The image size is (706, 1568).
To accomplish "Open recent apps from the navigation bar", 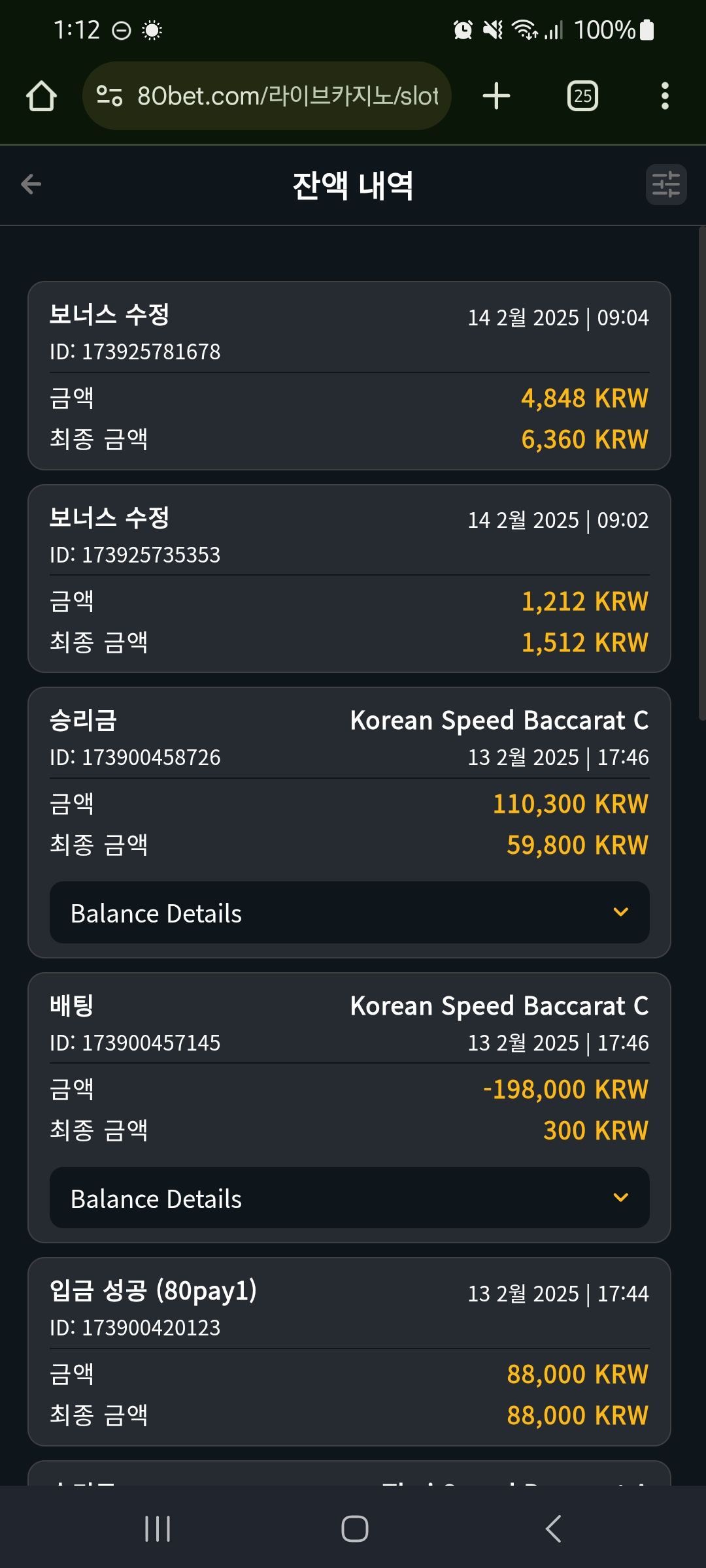I will pos(158,1529).
